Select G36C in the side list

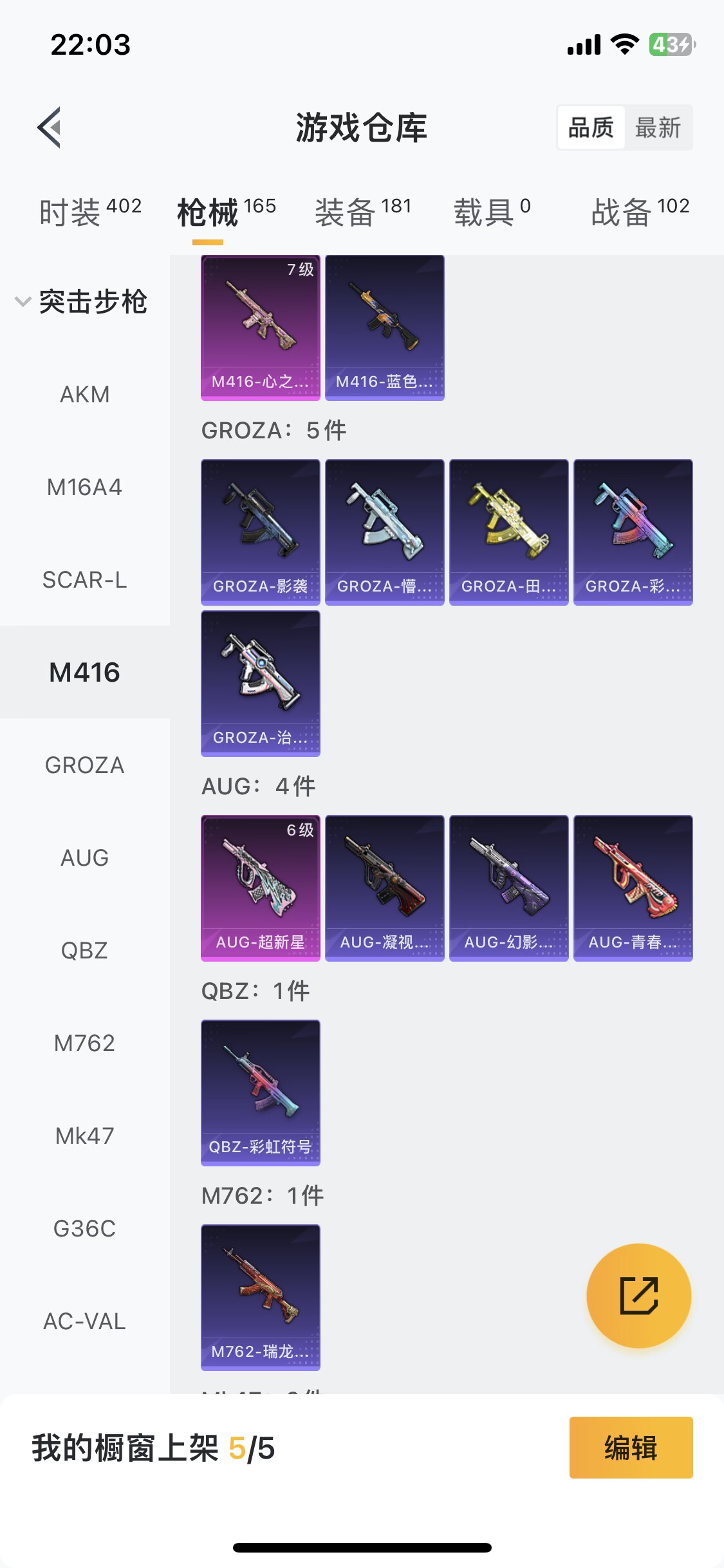pyautogui.click(x=85, y=1228)
